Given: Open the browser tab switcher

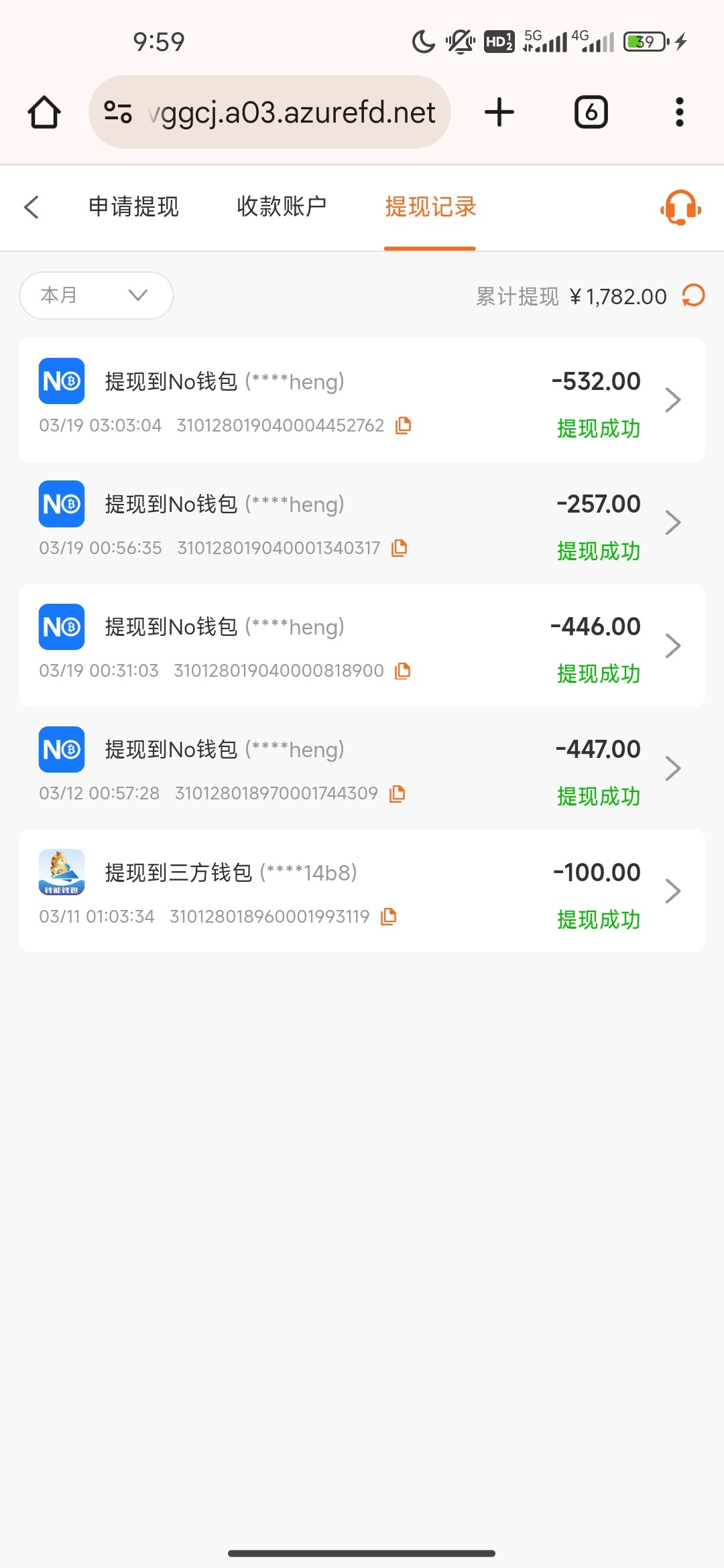Looking at the screenshot, I should (x=591, y=112).
